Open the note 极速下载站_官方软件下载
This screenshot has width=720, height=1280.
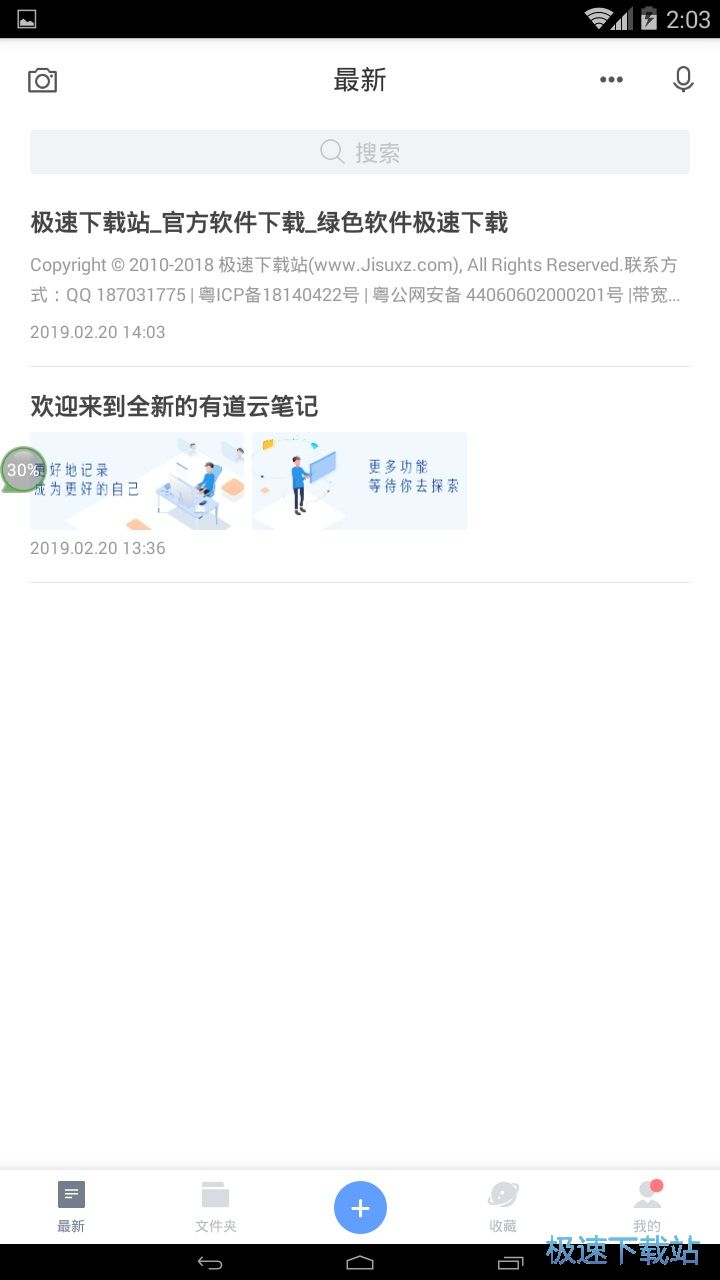point(269,223)
